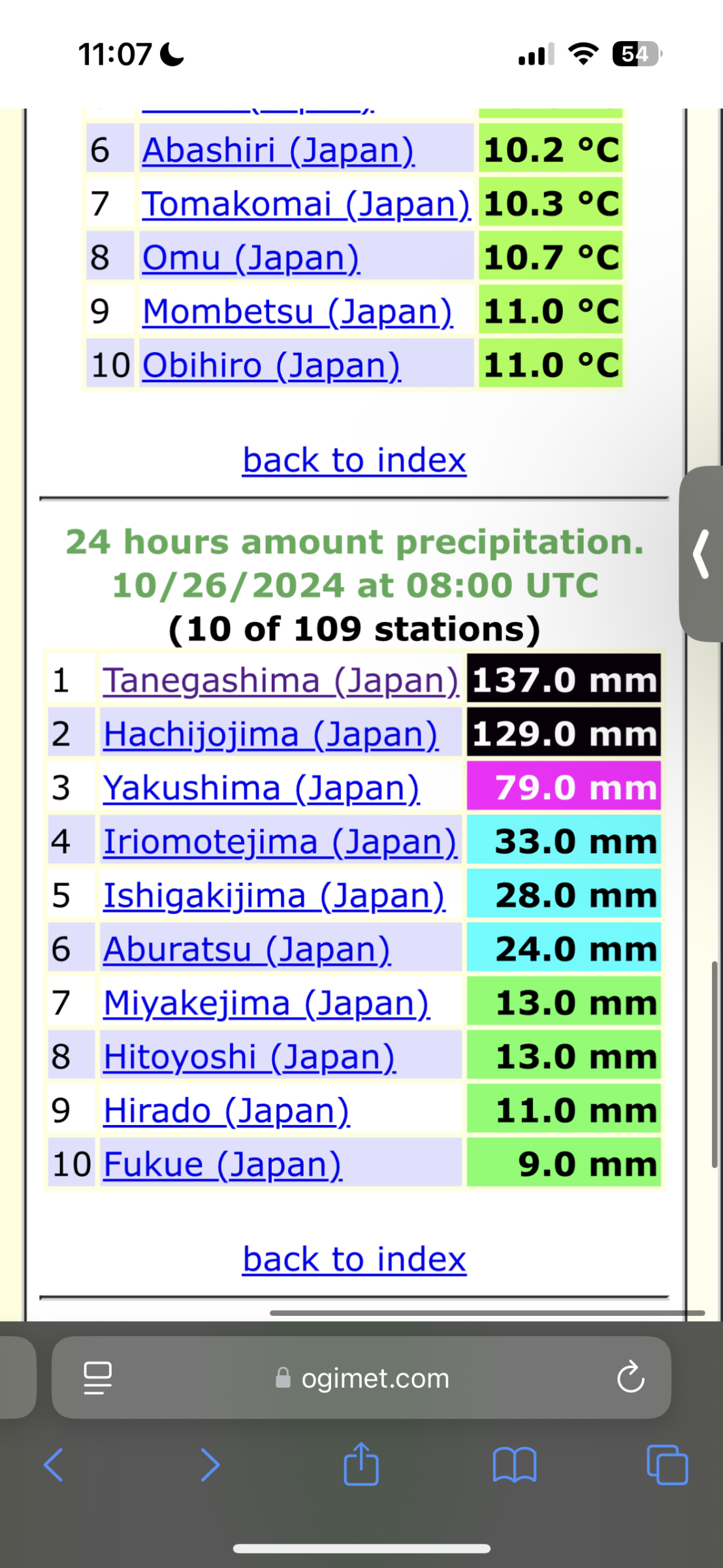Open the Fukue (Japan) station link
The image size is (723, 1568).
pos(223,1164)
